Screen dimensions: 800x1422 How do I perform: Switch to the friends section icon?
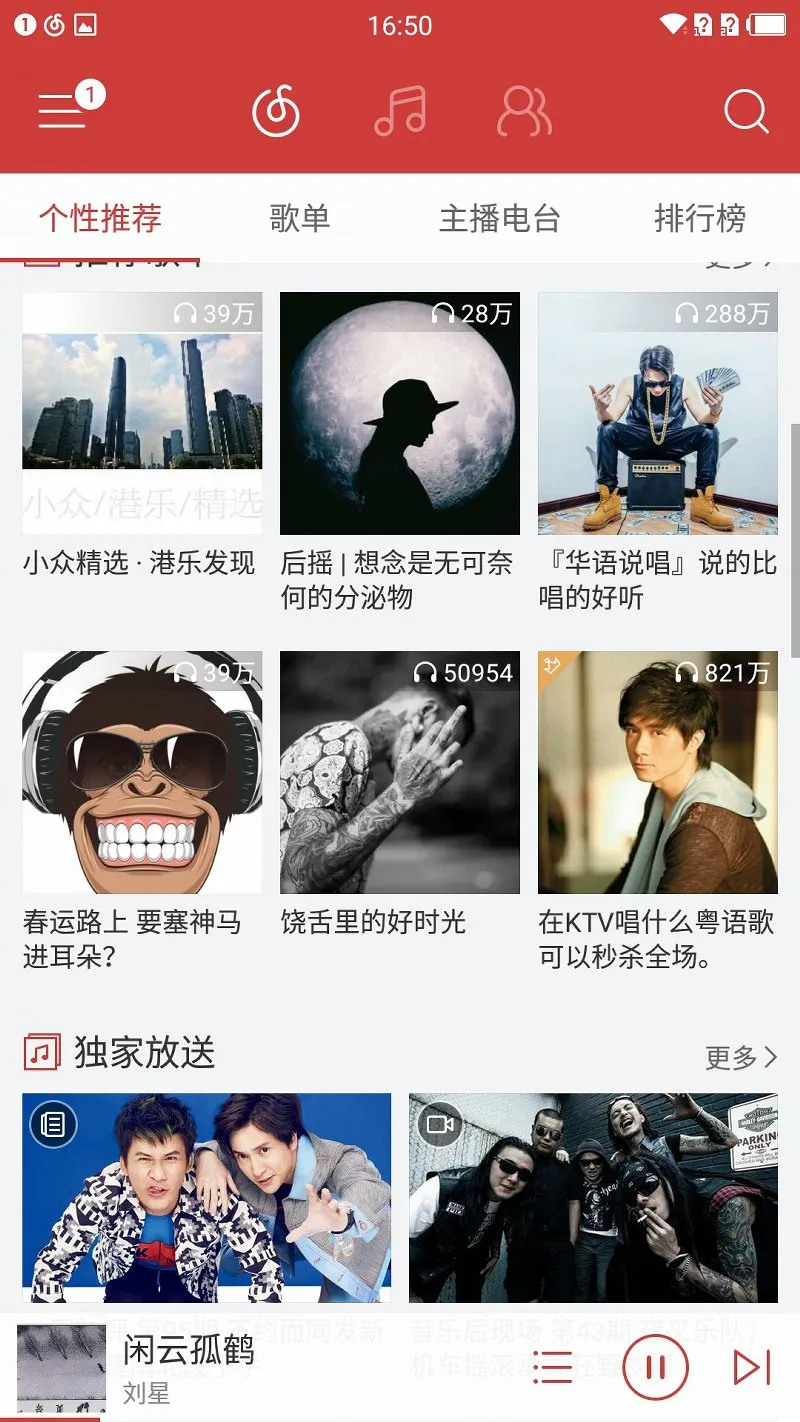coord(524,110)
